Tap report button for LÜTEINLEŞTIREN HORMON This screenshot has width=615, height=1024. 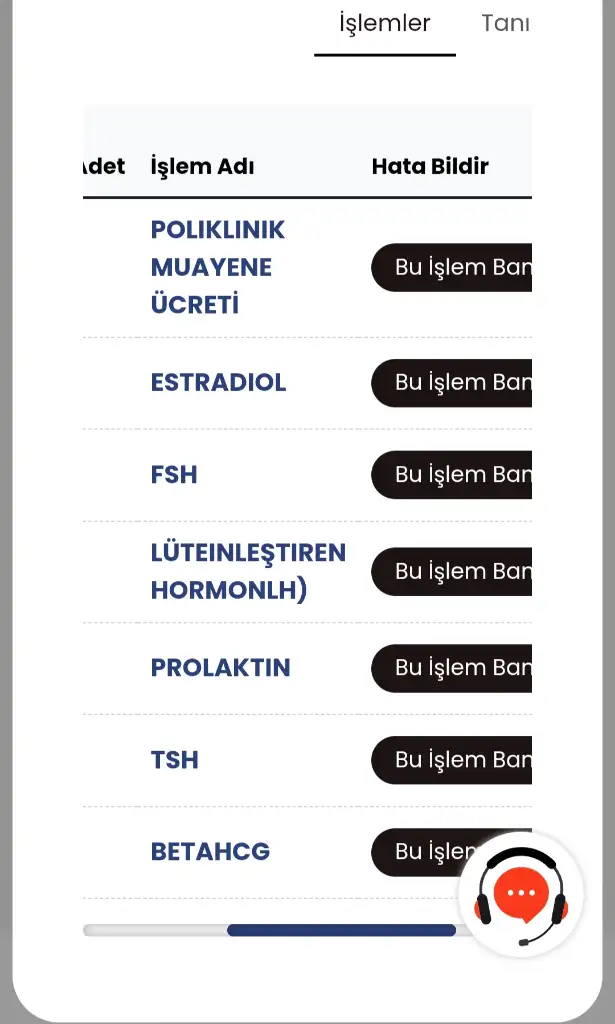(x=452, y=572)
